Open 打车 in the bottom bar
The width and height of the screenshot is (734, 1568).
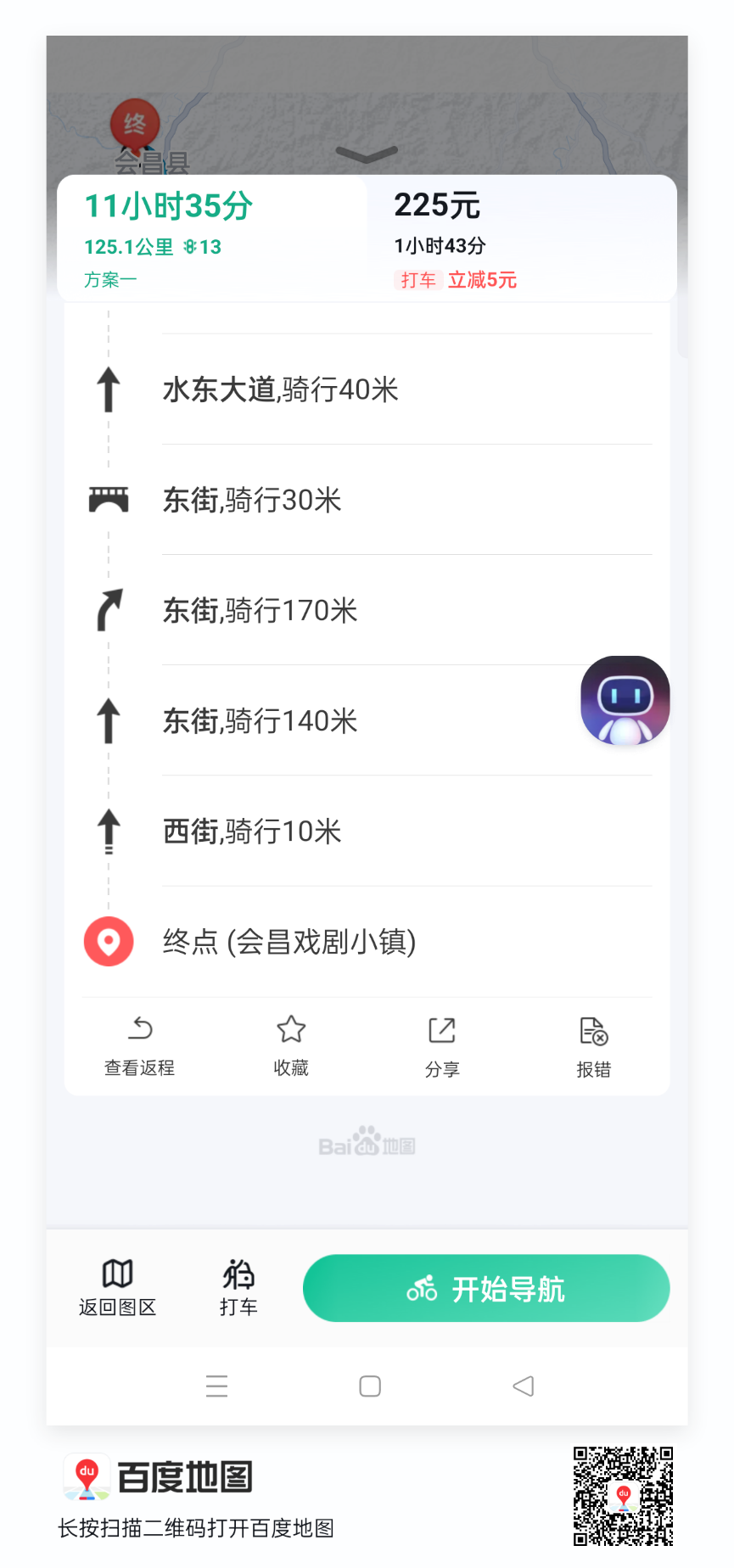[238, 1287]
